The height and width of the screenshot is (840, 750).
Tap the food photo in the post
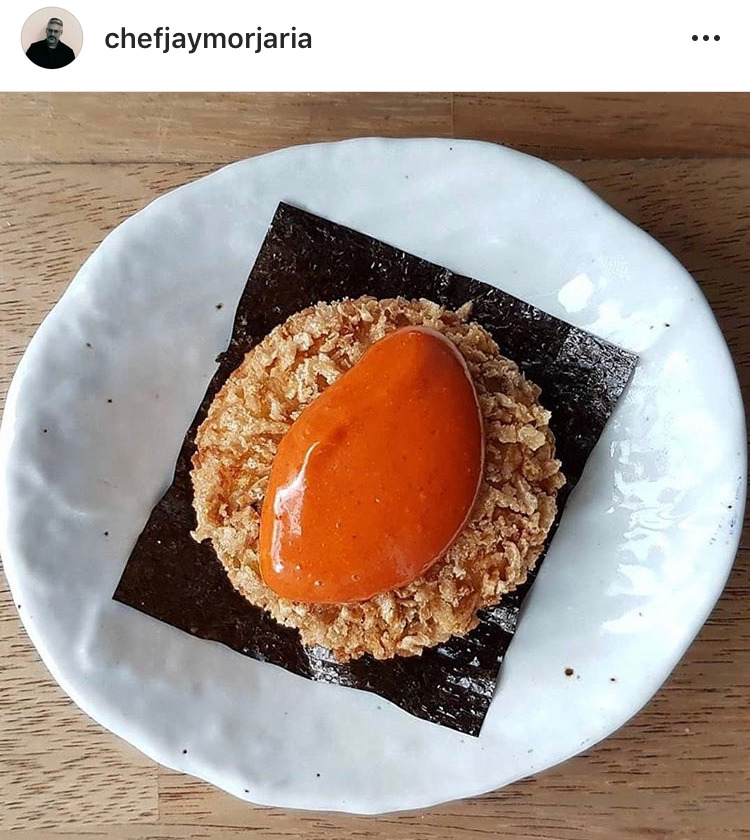click(375, 466)
